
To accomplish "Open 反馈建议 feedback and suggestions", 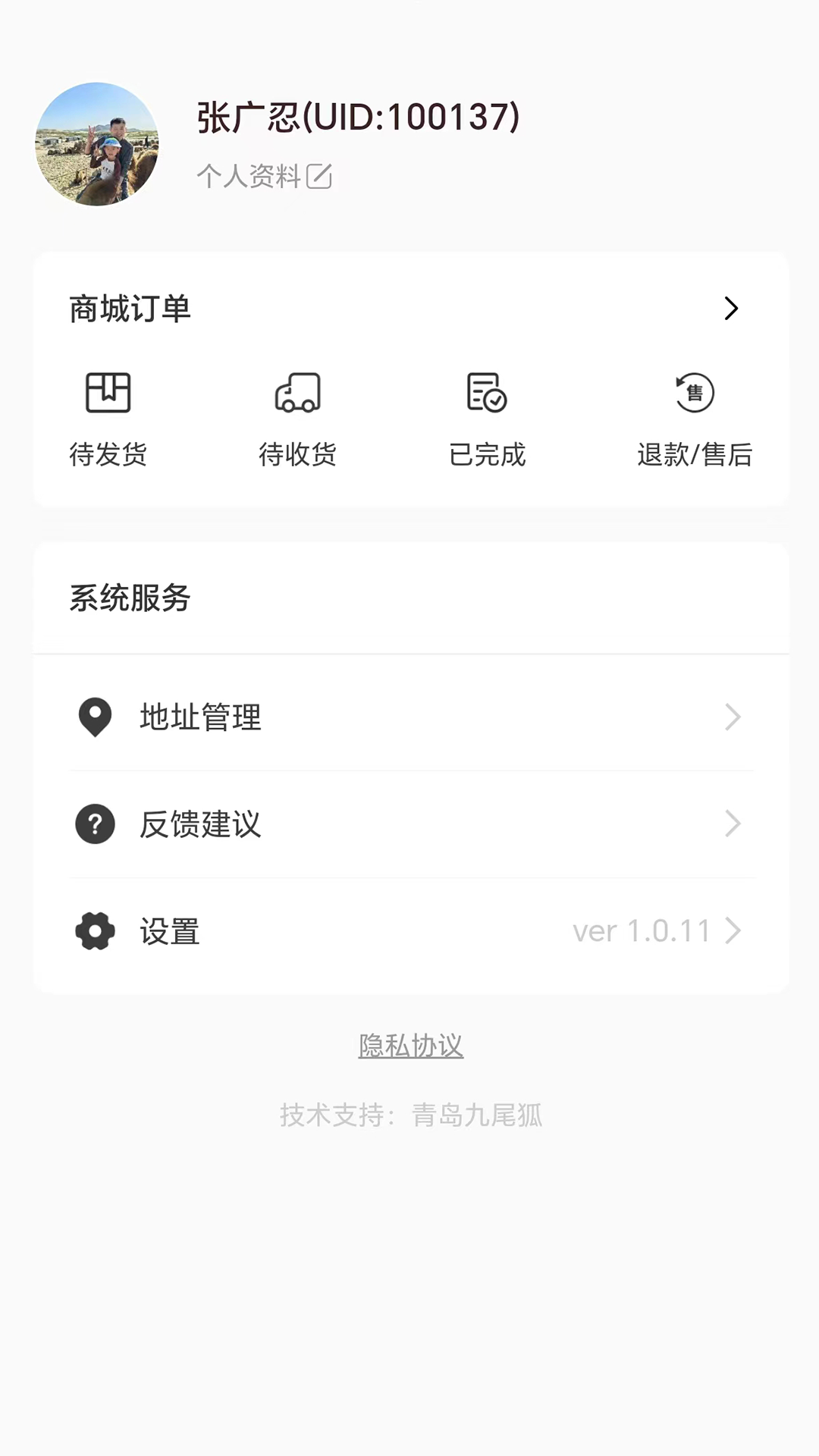I will click(409, 824).
